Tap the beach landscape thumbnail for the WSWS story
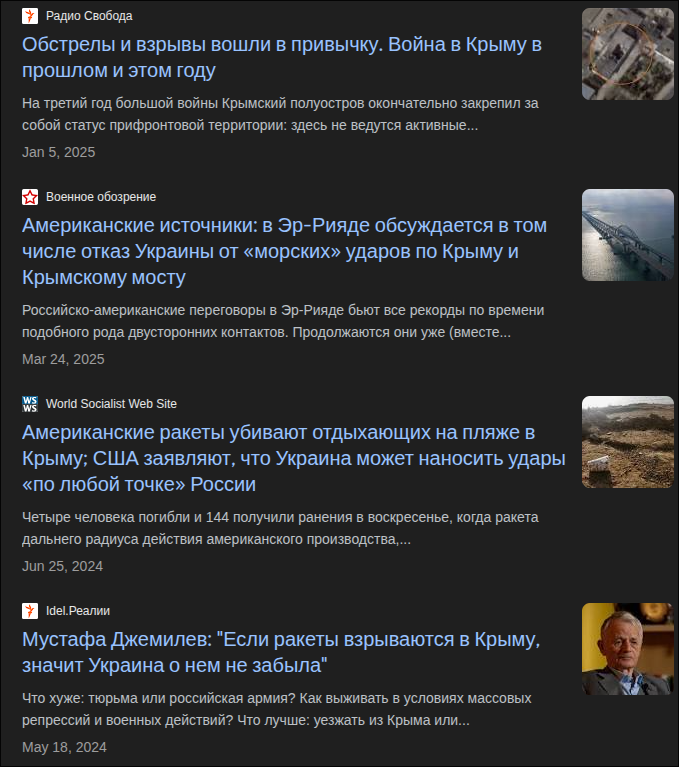Viewport: 679px width, 767px height. 627,442
